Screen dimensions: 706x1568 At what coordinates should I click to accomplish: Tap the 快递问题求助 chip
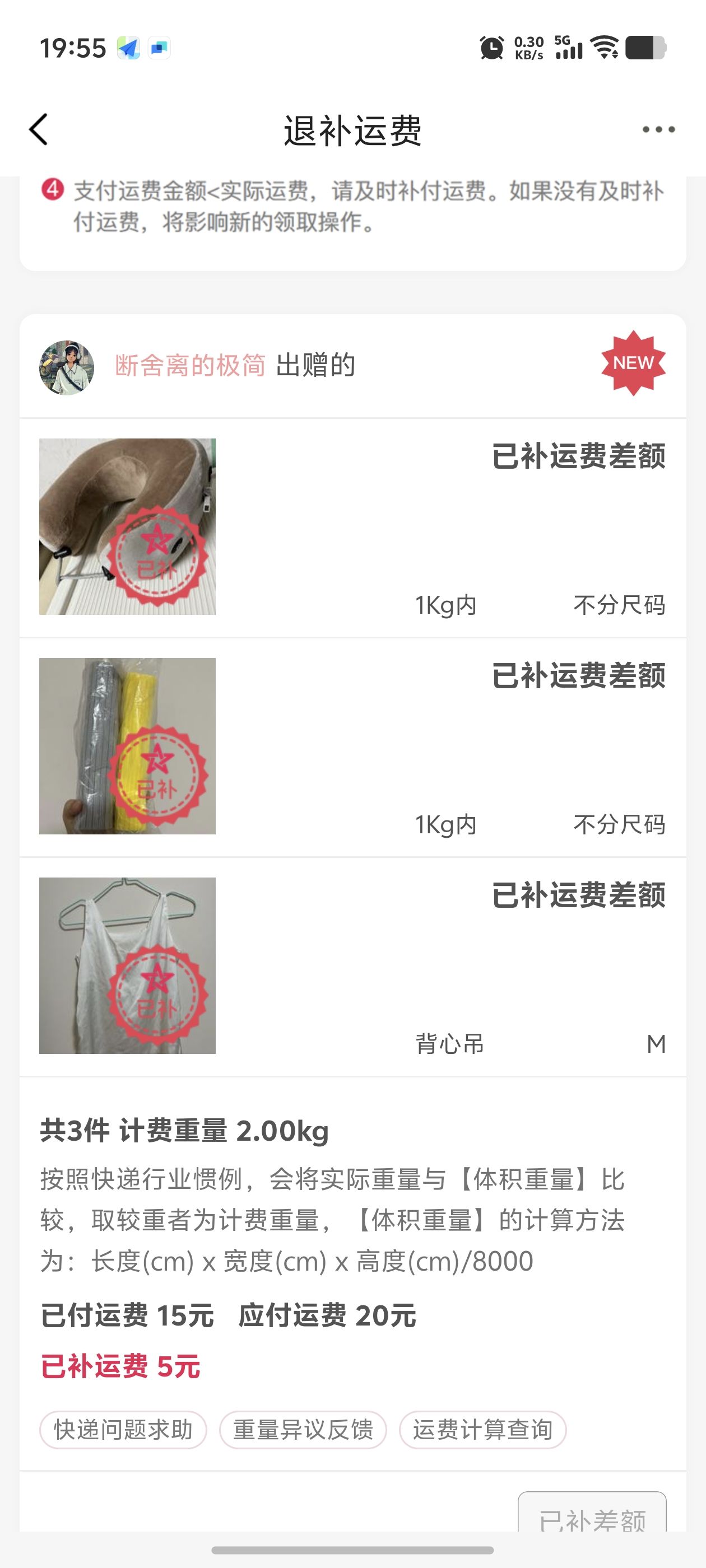coord(123,1429)
